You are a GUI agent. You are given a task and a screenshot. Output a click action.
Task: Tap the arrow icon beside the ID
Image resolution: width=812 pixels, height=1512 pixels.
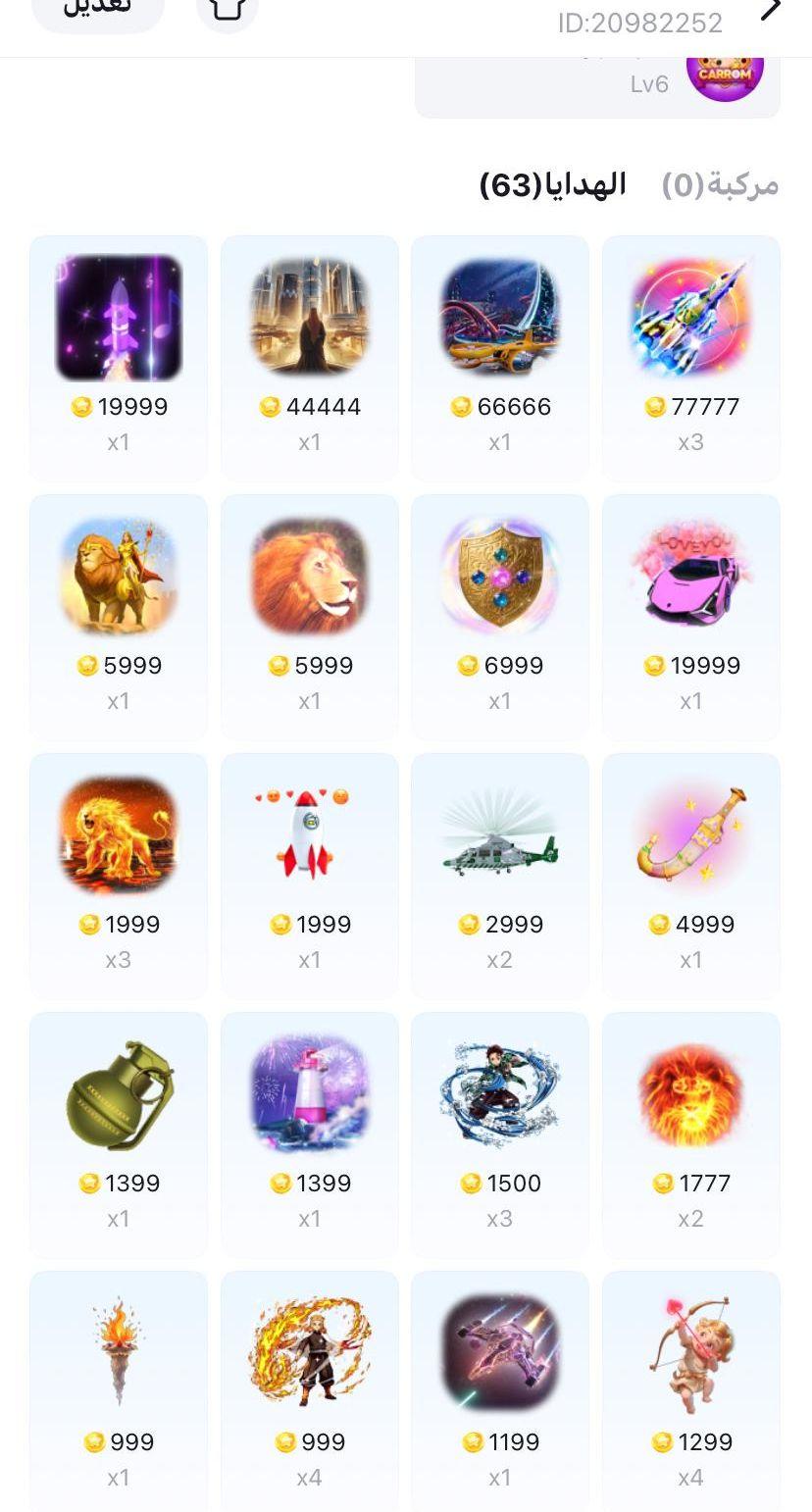(772, 10)
